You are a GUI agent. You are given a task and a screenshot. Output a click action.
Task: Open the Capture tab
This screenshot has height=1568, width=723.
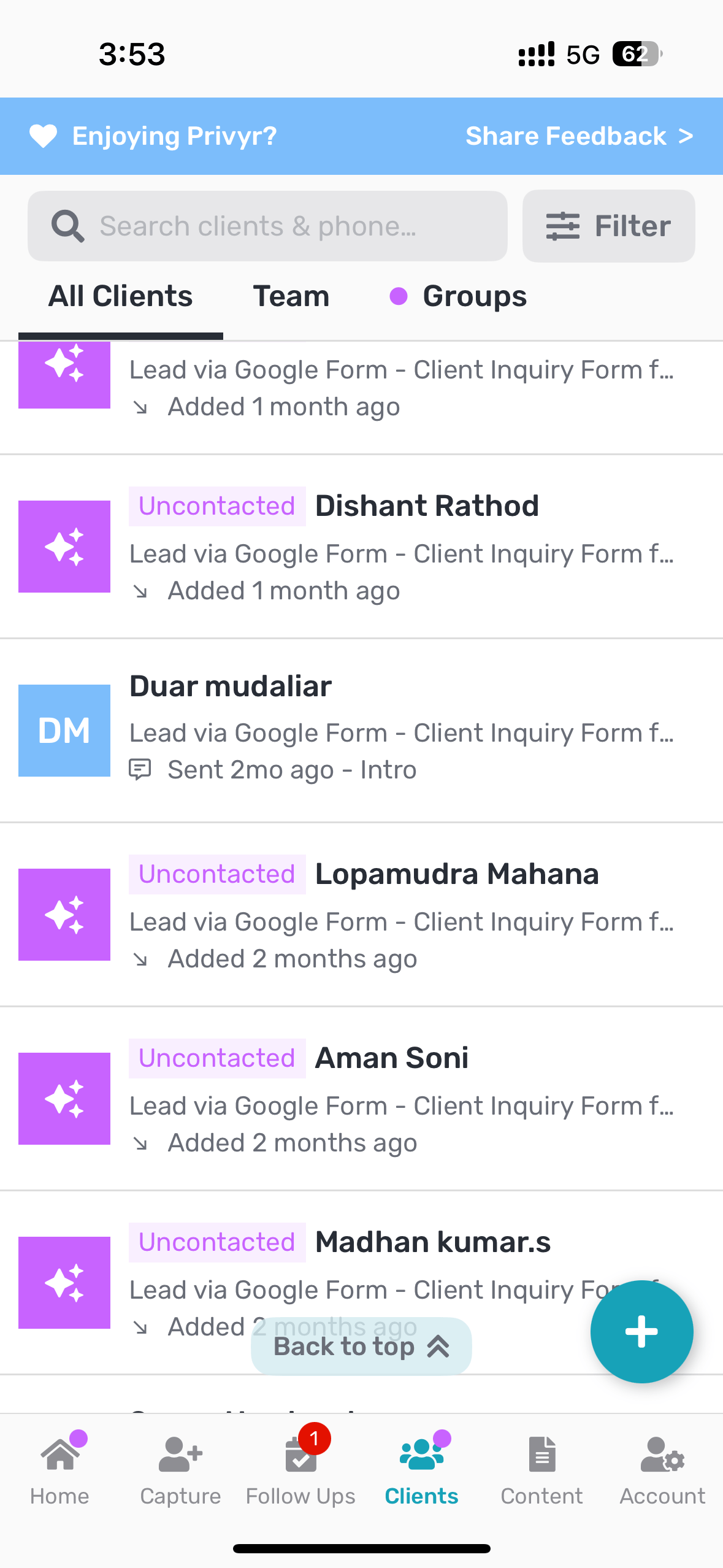pos(180,1469)
